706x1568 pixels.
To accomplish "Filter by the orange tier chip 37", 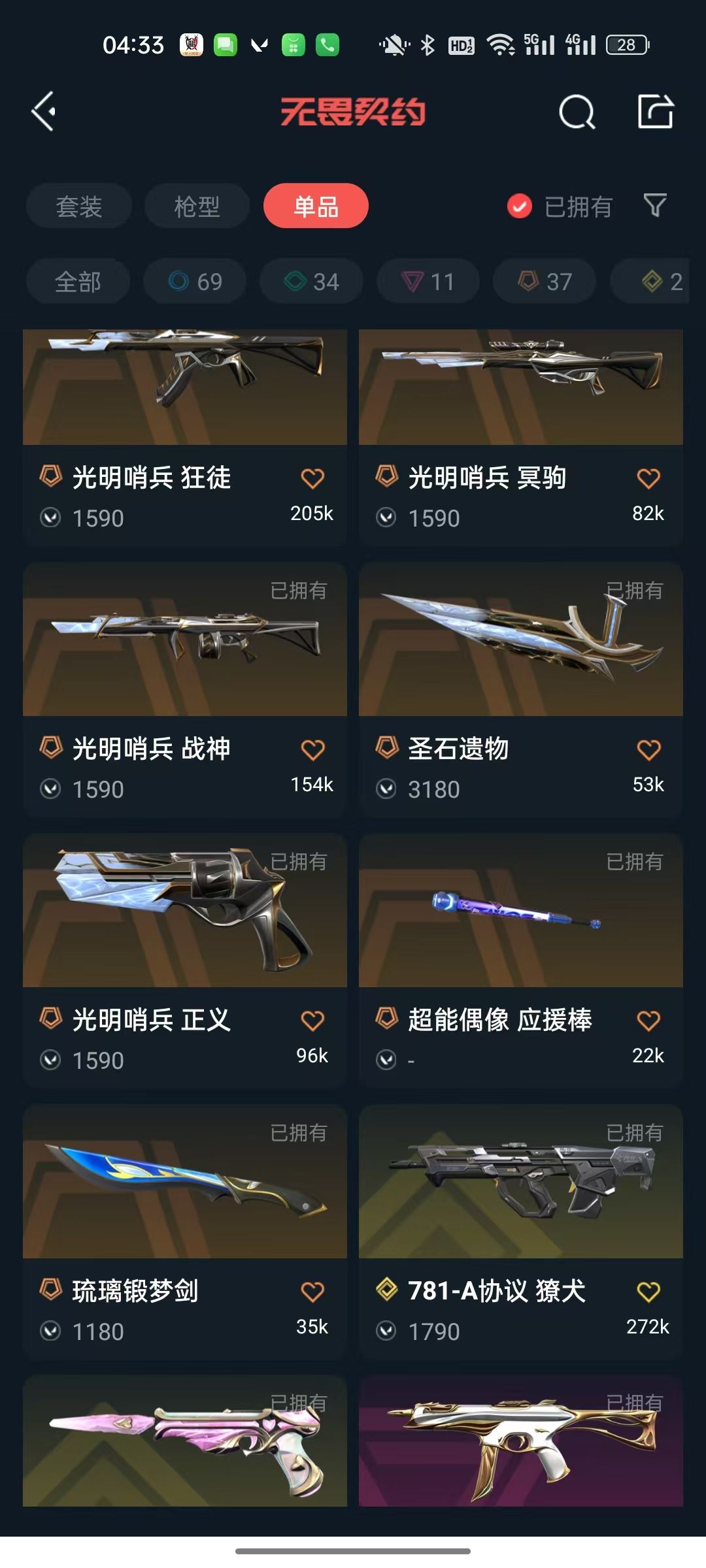I will [545, 282].
